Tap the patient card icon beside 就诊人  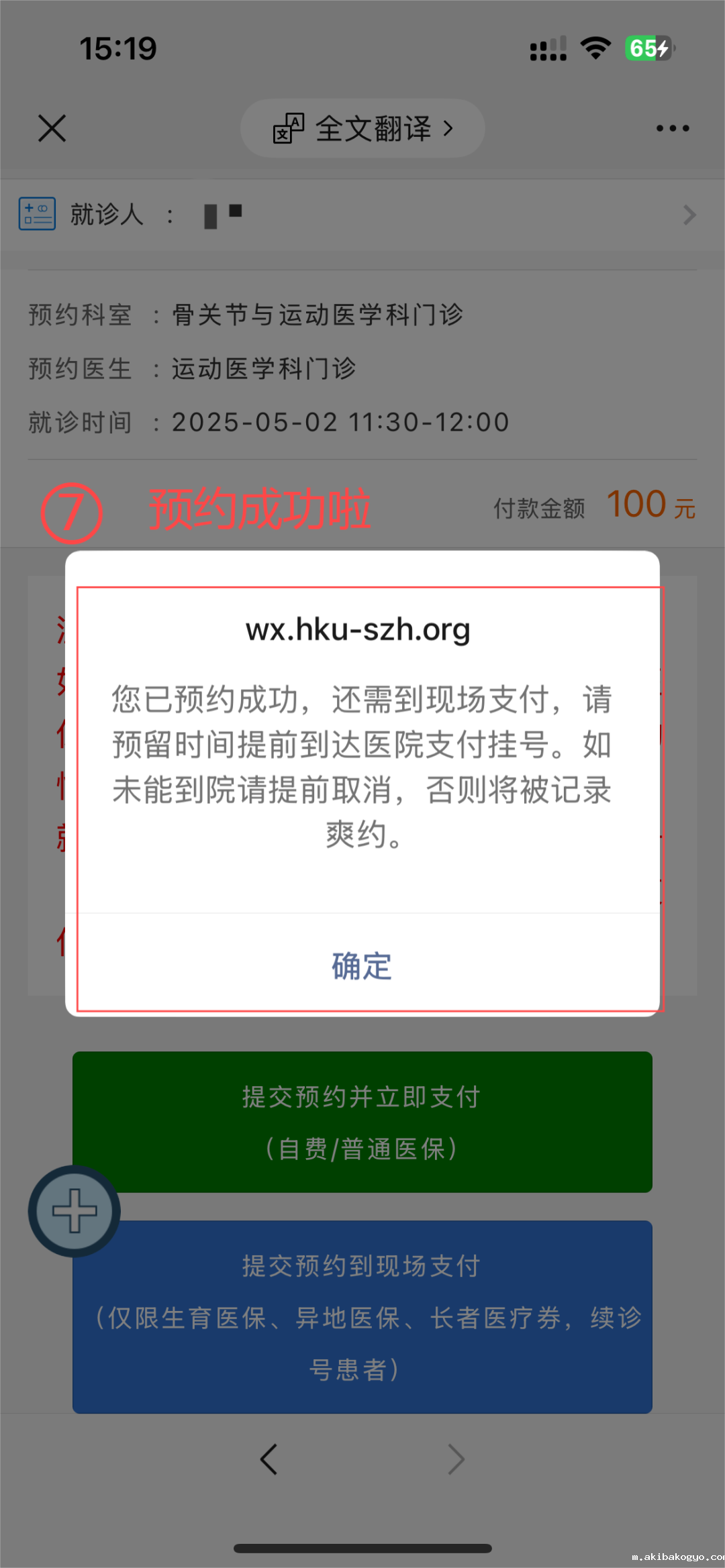(x=36, y=213)
